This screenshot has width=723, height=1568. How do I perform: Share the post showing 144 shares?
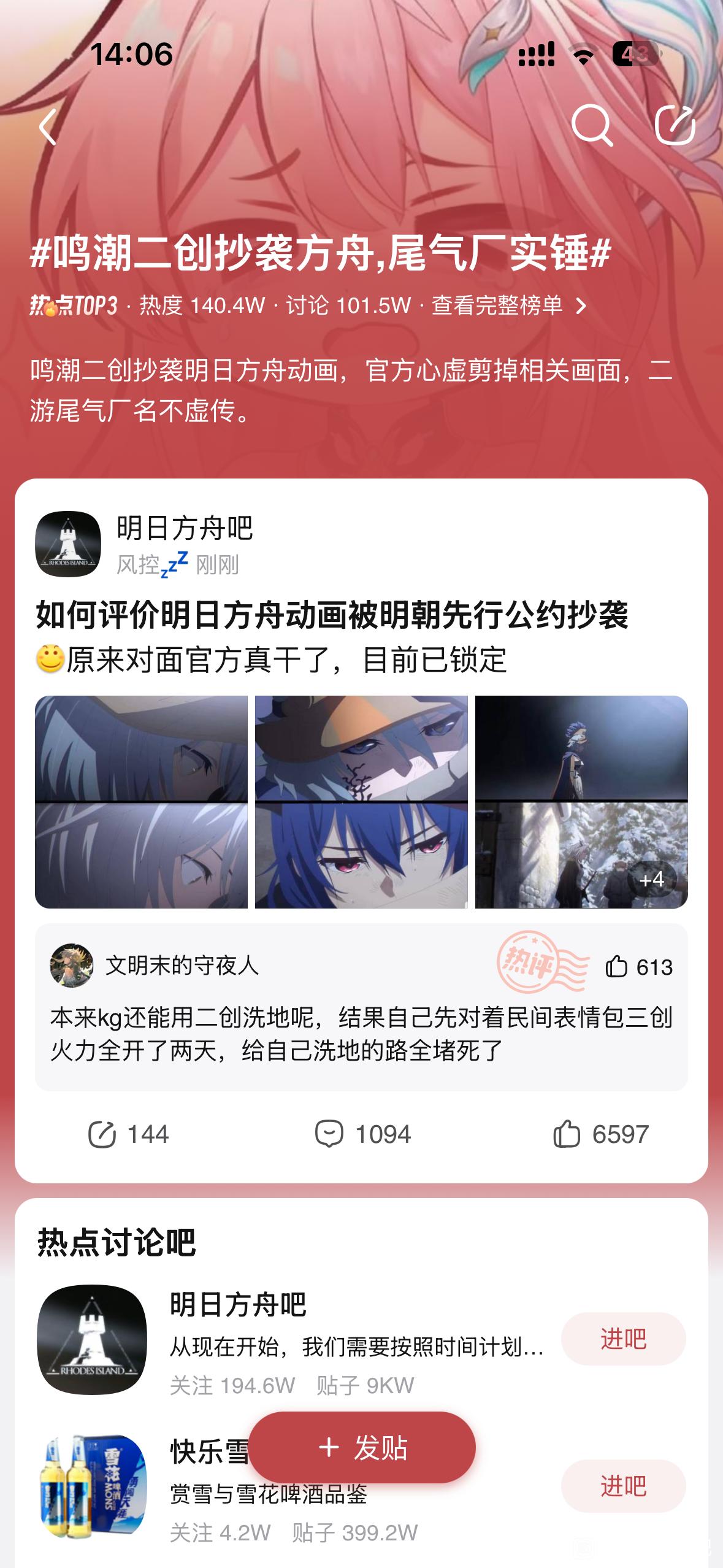128,1134
